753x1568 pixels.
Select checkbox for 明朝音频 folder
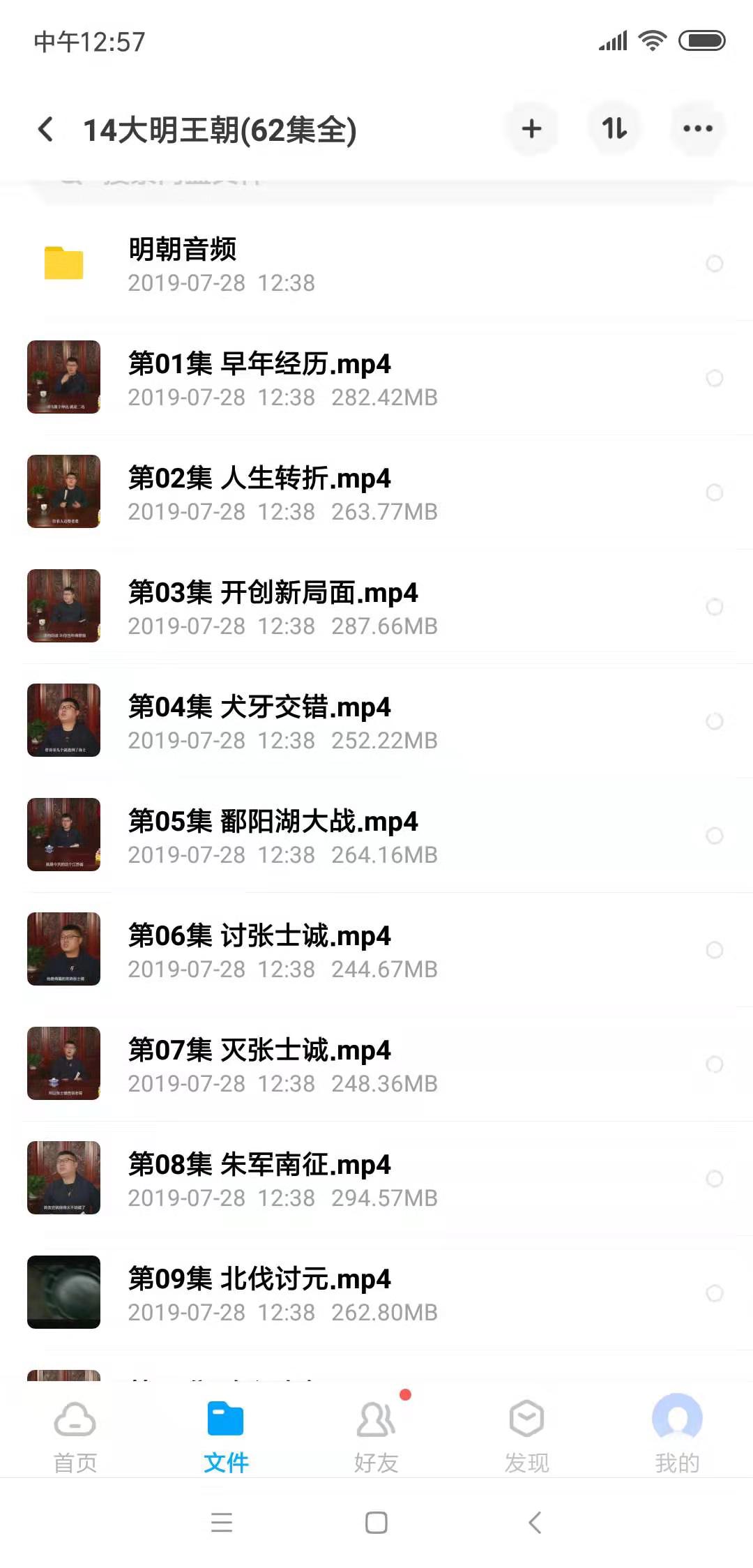click(x=714, y=264)
